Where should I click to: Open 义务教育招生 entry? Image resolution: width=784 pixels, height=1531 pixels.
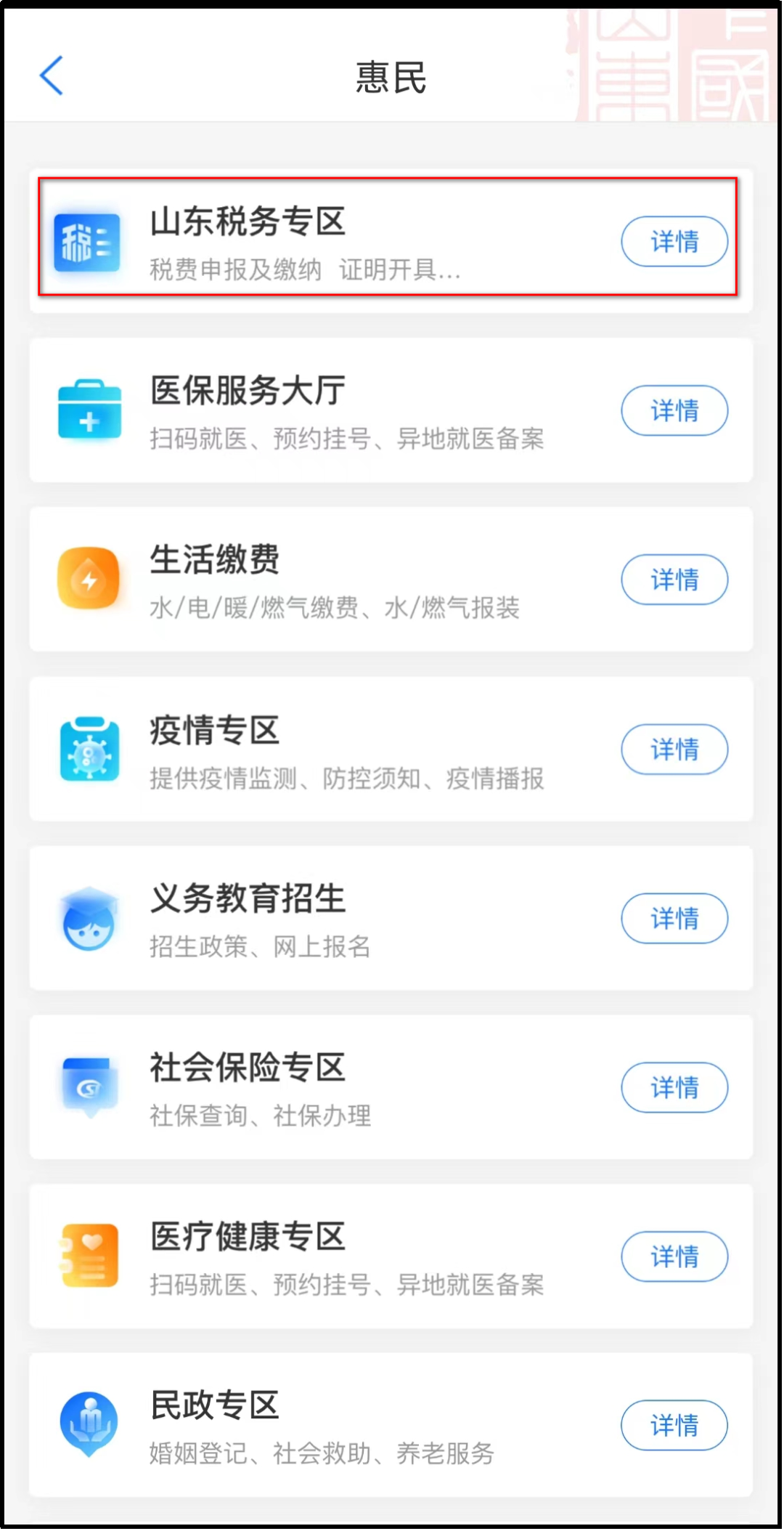pyautogui.click(x=391, y=918)
